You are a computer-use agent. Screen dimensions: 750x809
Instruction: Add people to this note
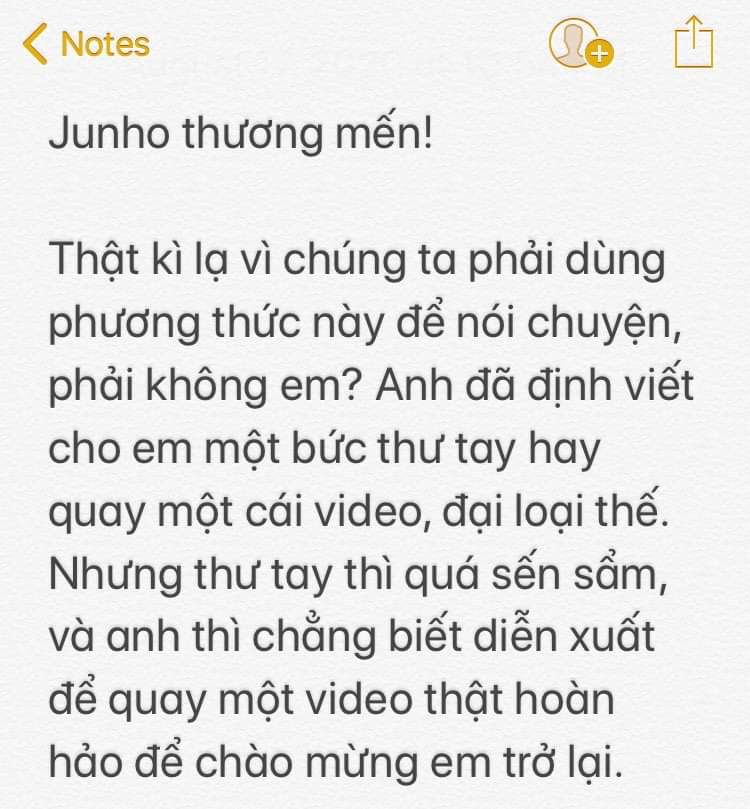coord(580,44)
